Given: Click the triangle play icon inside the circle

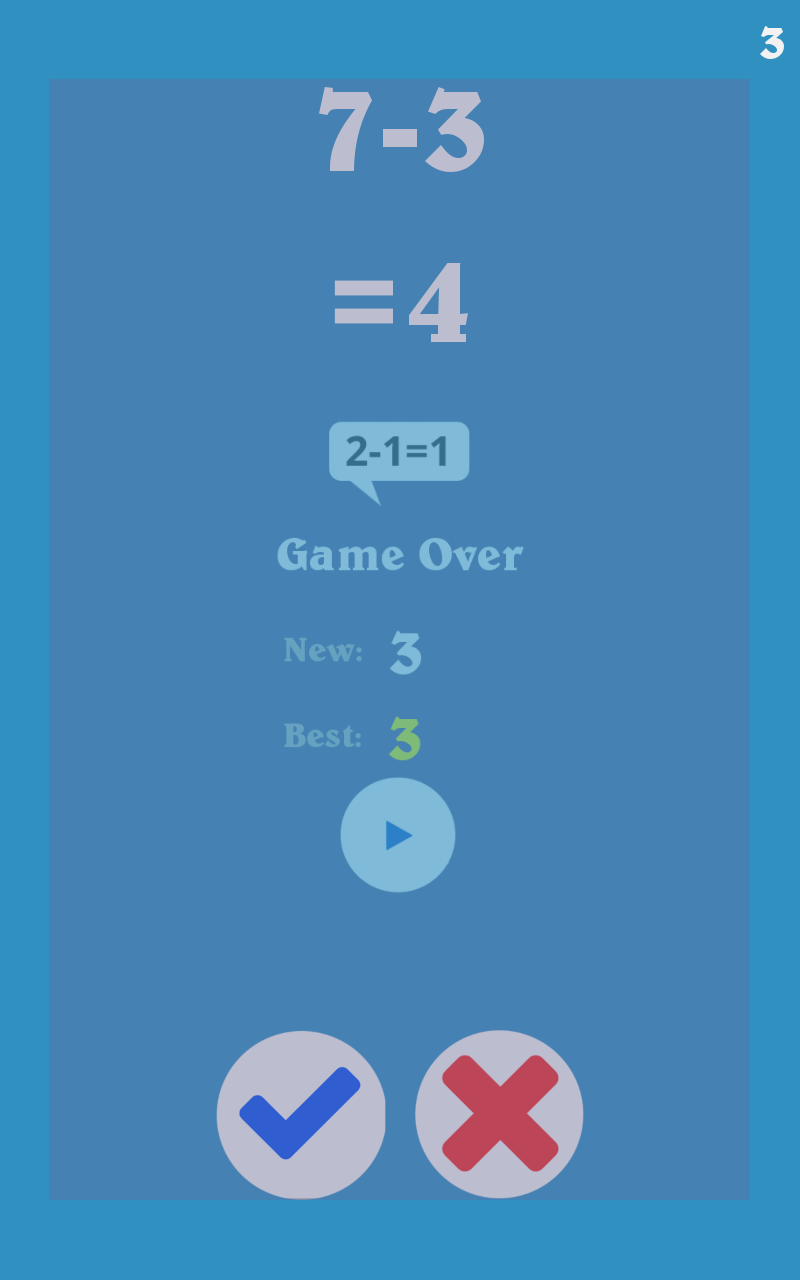Looking at the screenshot, I should click(400, 836).
